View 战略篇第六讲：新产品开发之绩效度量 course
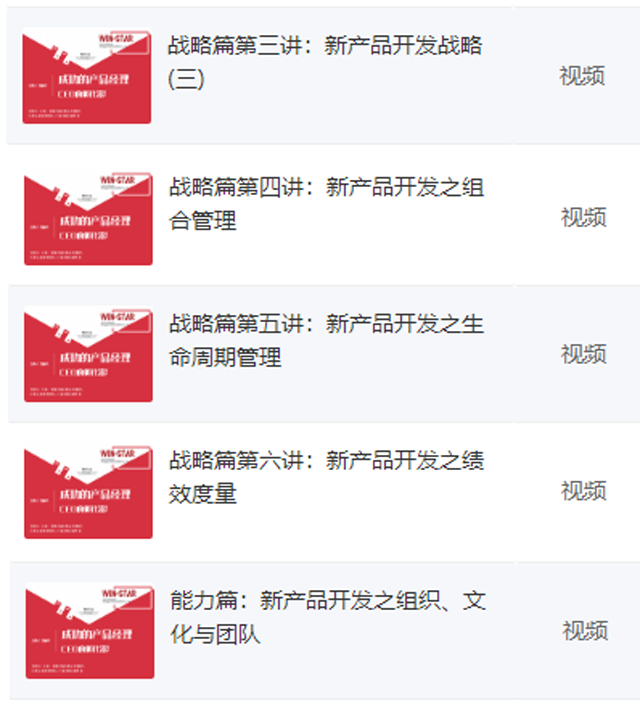640x703 pixels. tap(326, 477)
